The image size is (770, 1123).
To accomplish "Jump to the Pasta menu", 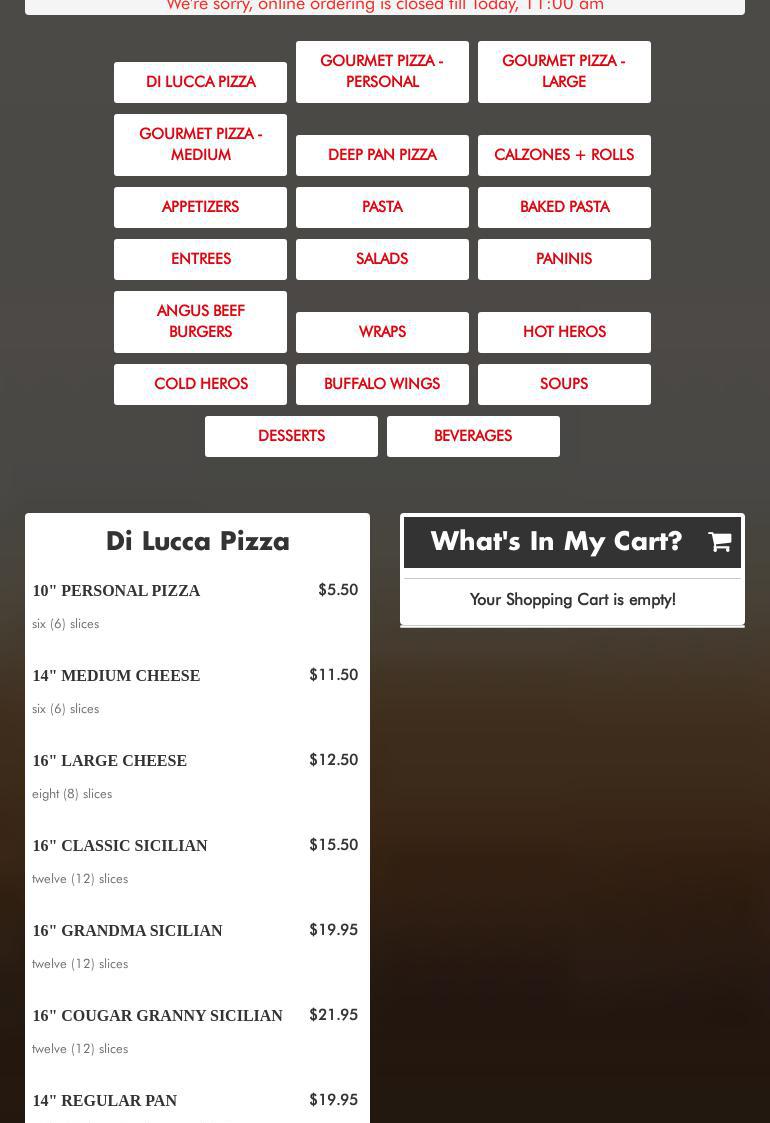I will [382, 207].
